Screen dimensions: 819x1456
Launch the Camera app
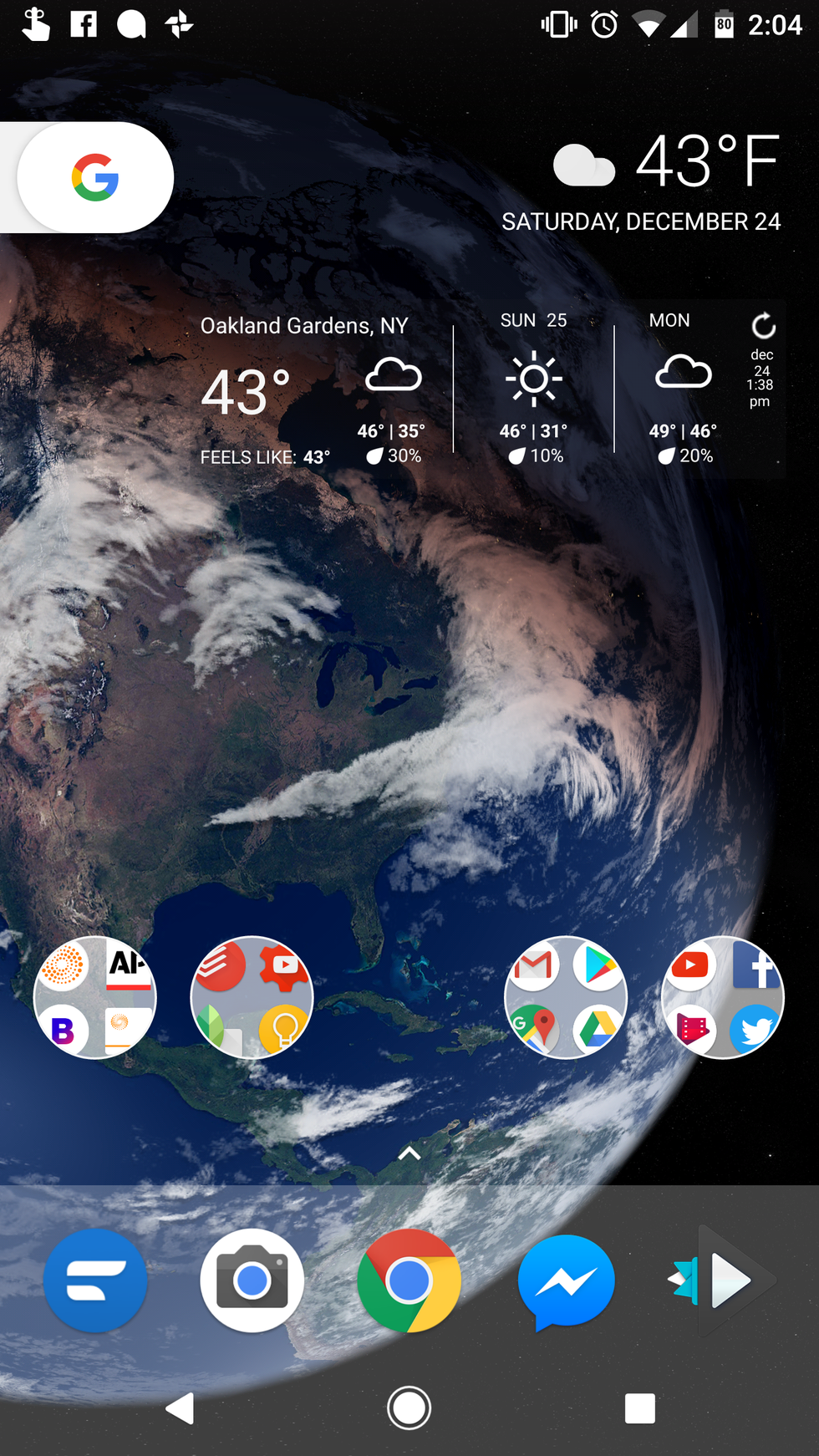coord(252,1280)
